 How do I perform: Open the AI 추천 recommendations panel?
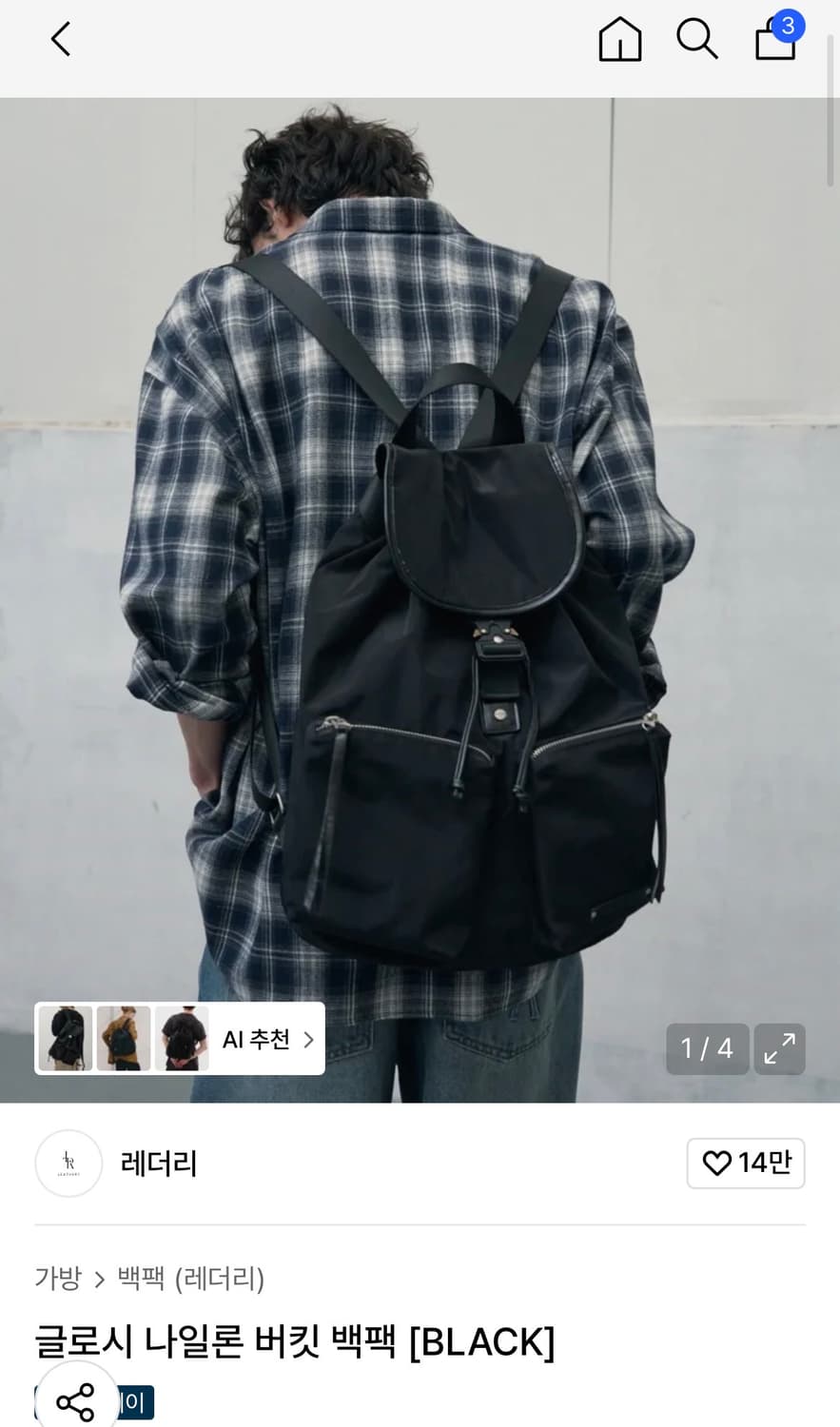pyautogui.click(x=254, y=1039)
